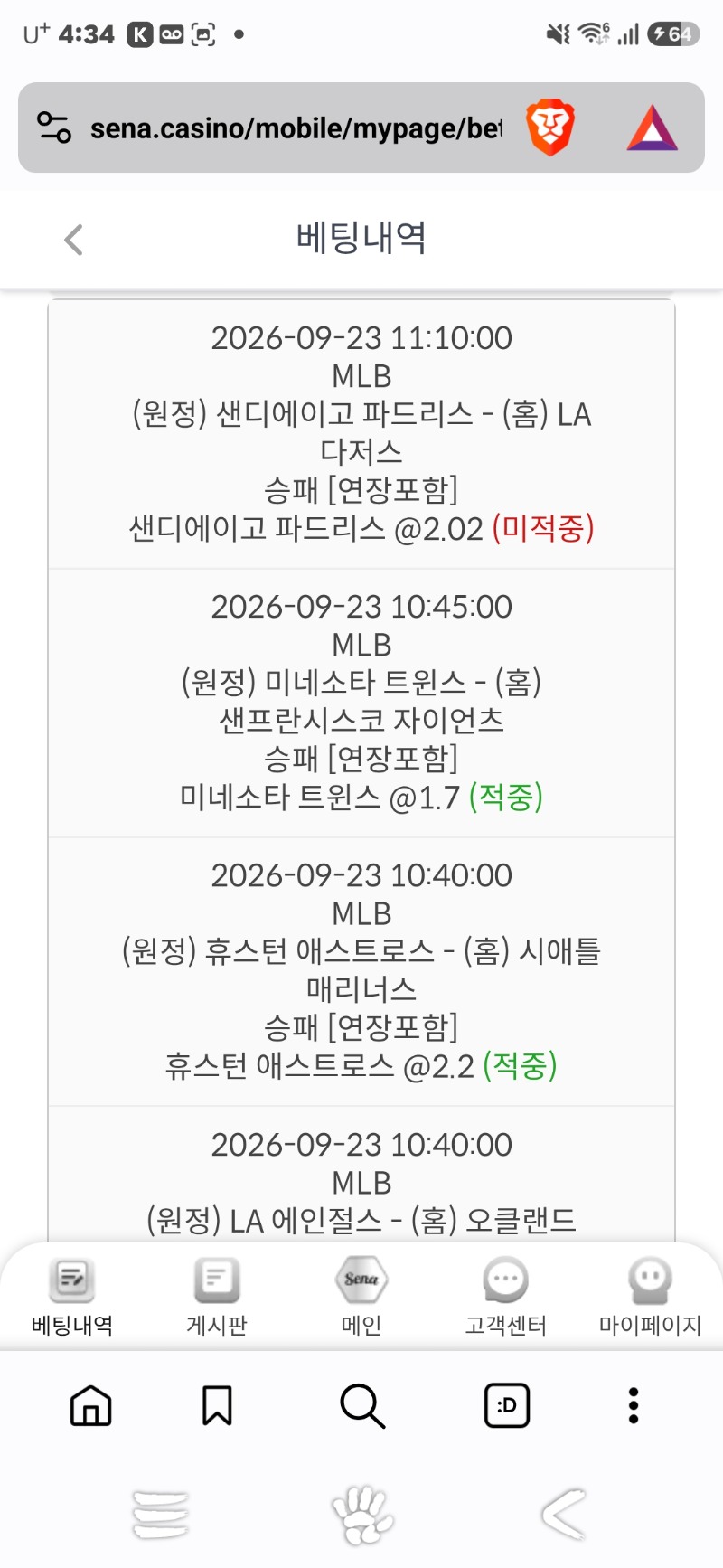Open the browser overflow menu
Viewport: 723px width, 1568px height.
point(634,1405)
